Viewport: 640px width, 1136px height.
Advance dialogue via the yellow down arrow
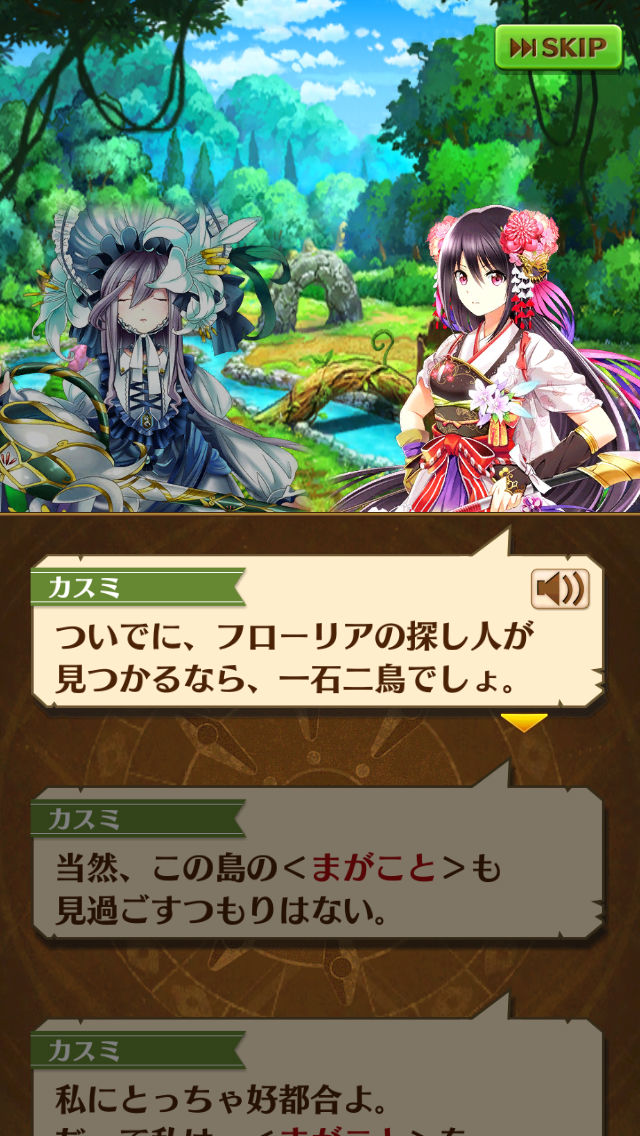pos(524,722)
